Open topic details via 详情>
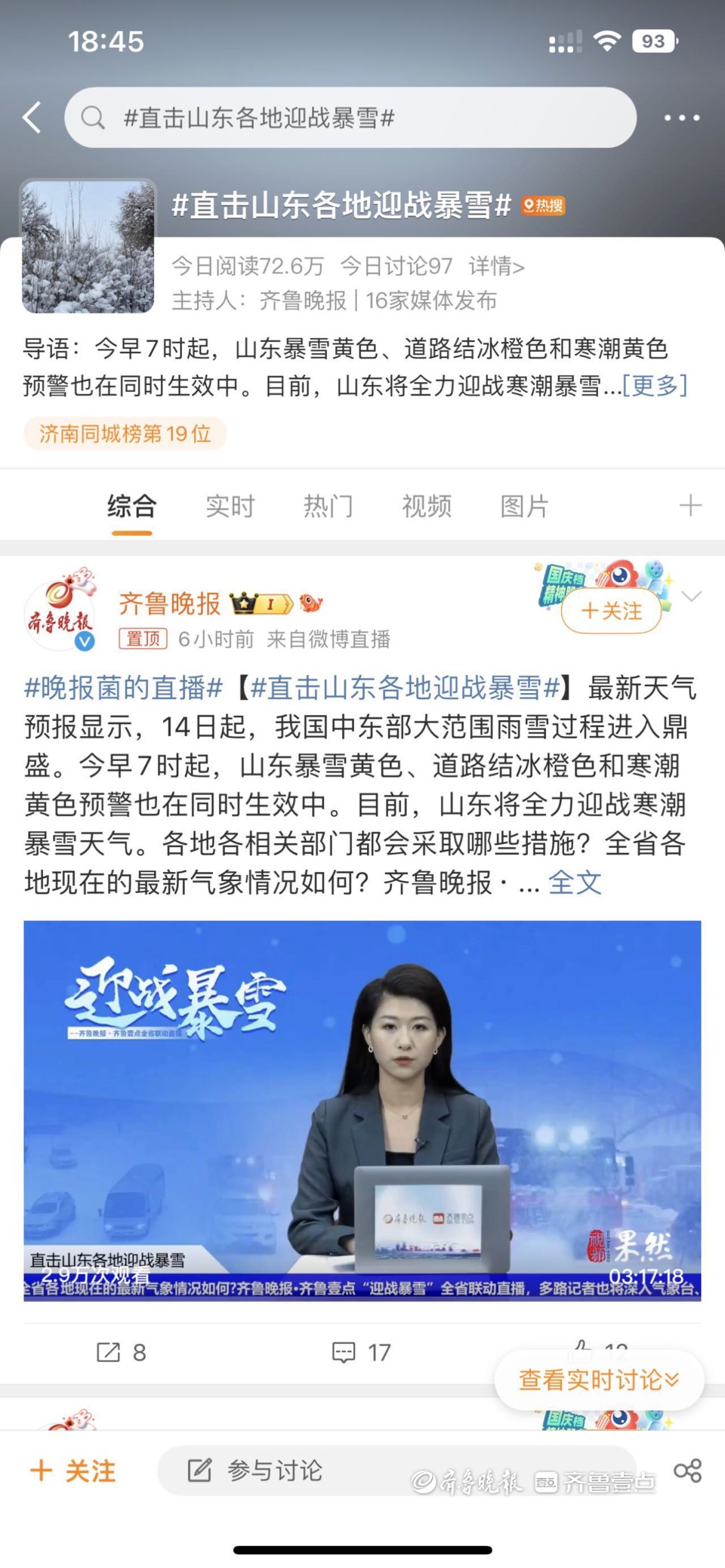Viewport: 725px width, 1568px height. pos(496,266)
